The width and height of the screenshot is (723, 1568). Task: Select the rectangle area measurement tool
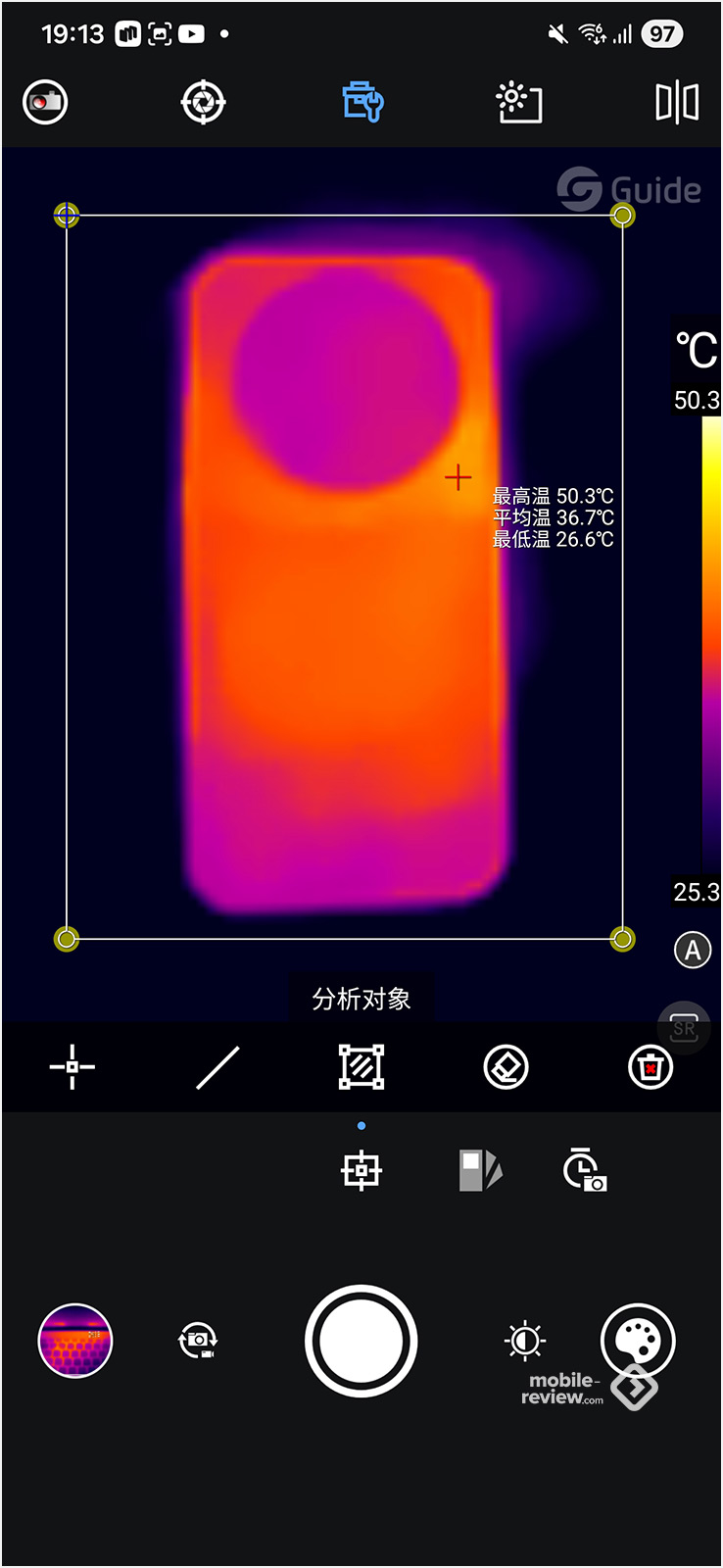[361, 1067]
